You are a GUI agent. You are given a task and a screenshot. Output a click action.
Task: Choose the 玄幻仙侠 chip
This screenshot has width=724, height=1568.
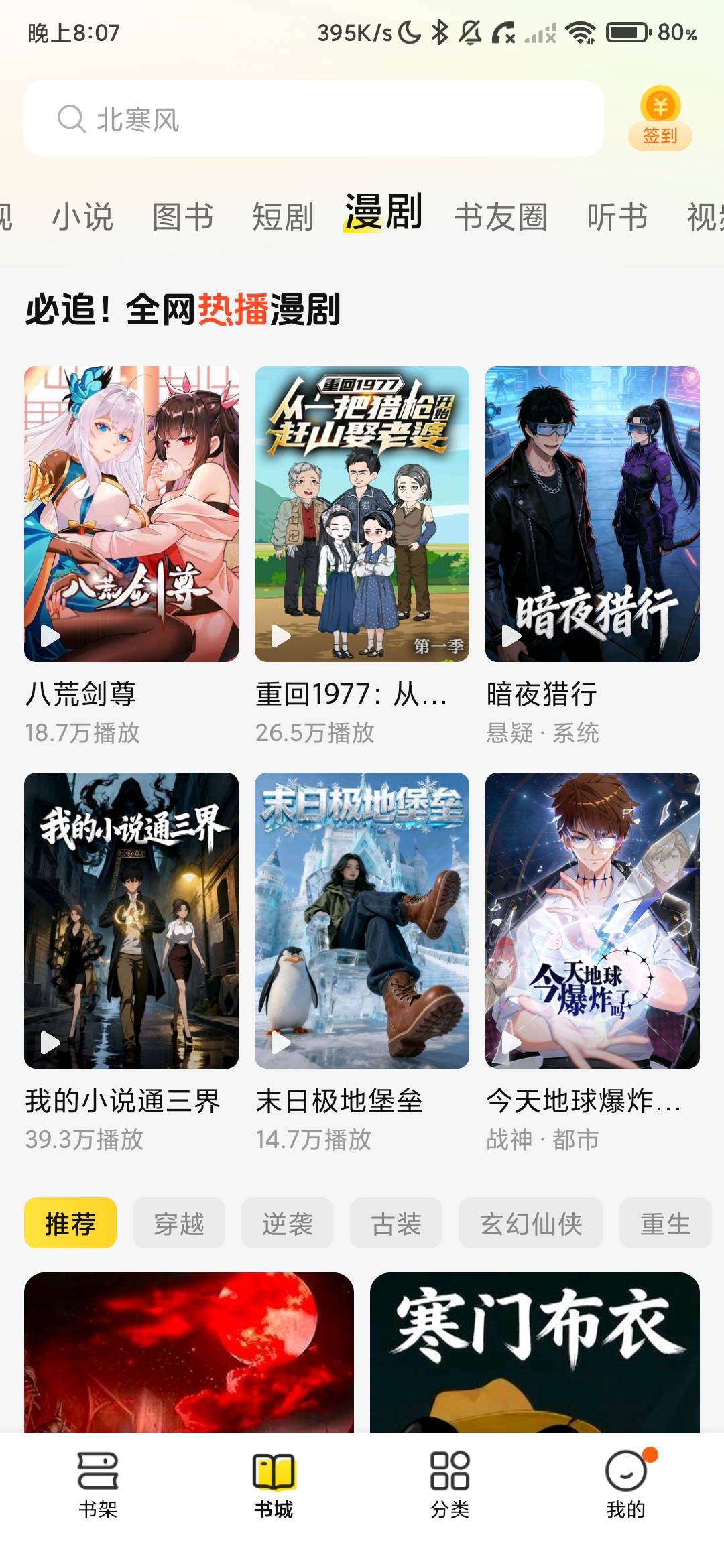531,1223
